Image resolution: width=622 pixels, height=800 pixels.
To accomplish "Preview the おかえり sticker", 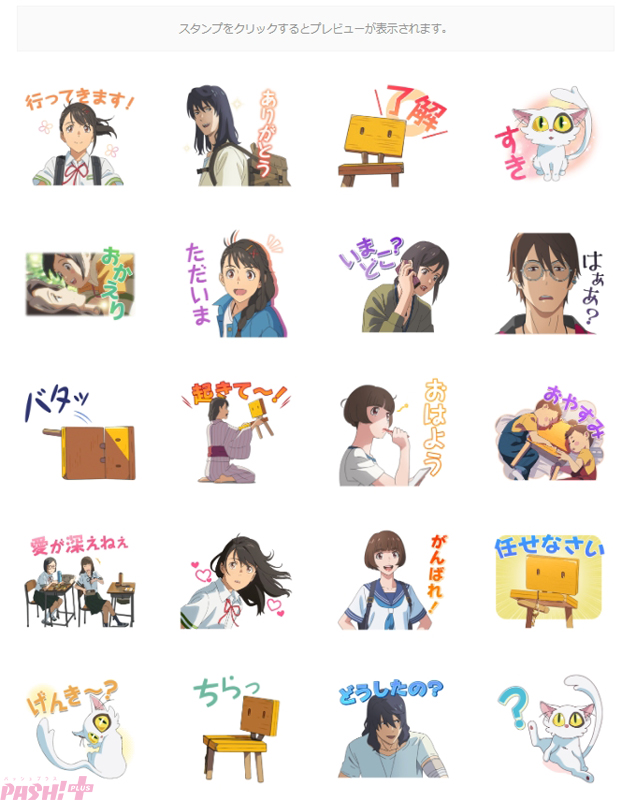I will click(x=78, y=284).
